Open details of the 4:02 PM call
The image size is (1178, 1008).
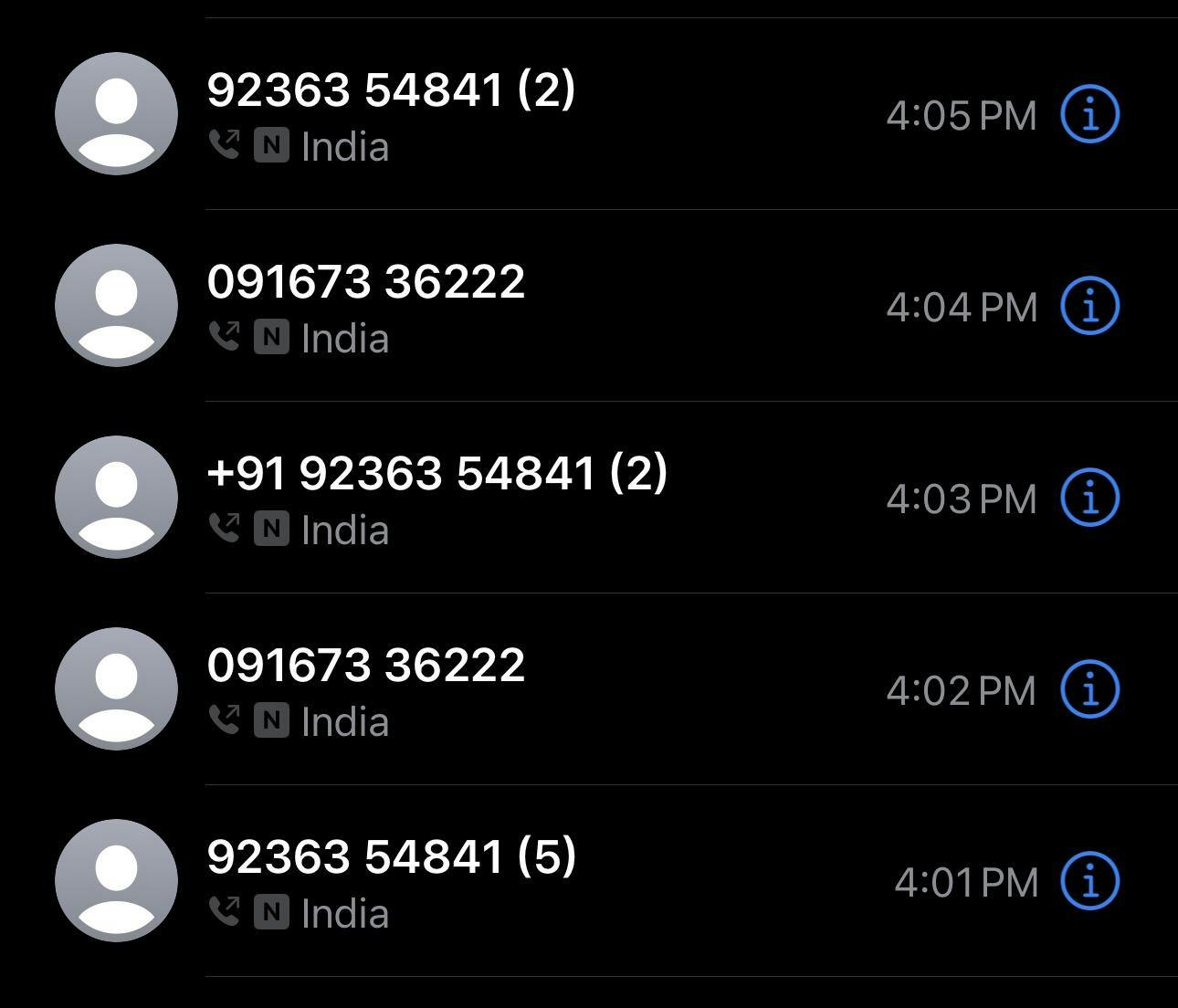(1089, 690)
